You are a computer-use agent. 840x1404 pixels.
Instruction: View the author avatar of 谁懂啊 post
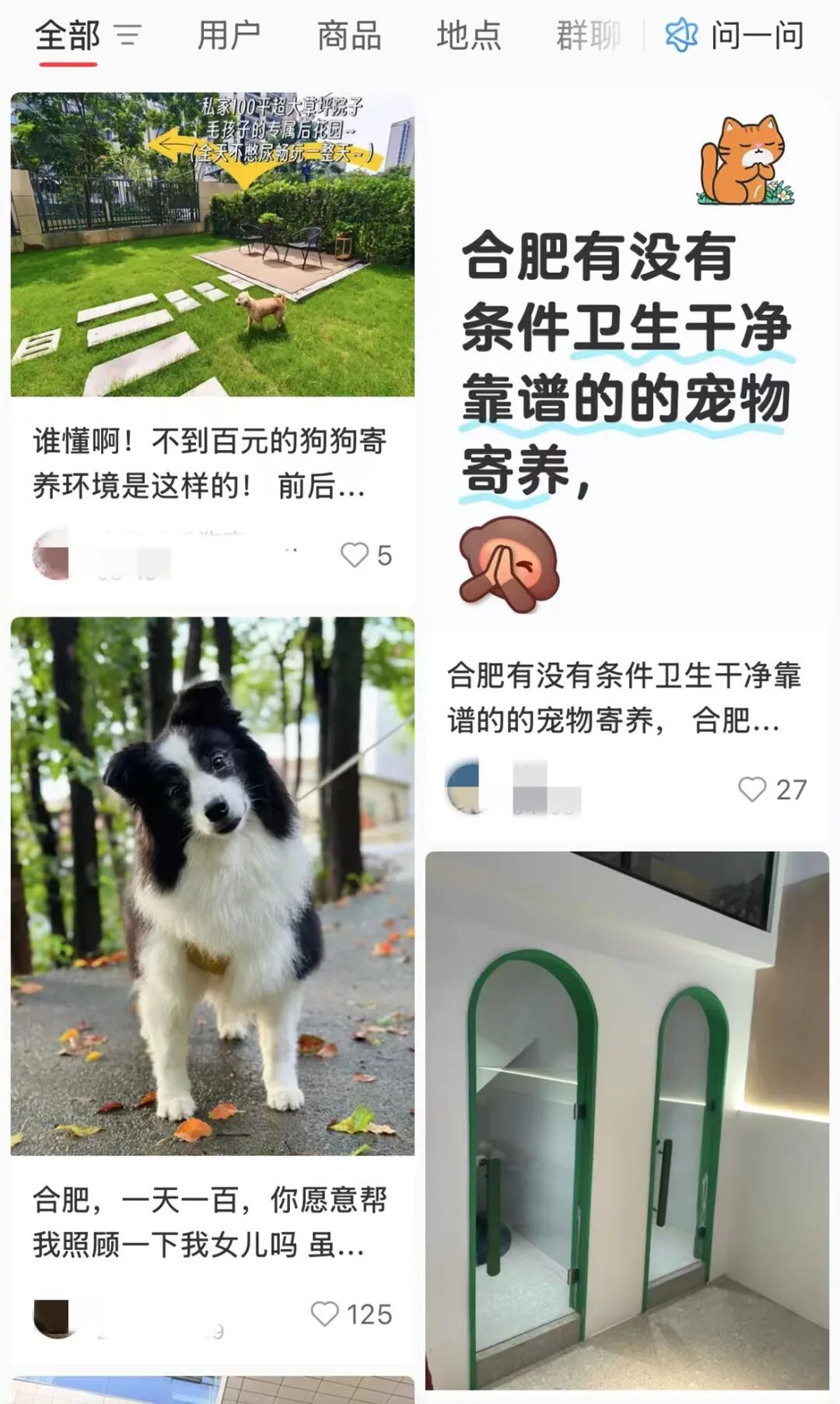point(51,553)
